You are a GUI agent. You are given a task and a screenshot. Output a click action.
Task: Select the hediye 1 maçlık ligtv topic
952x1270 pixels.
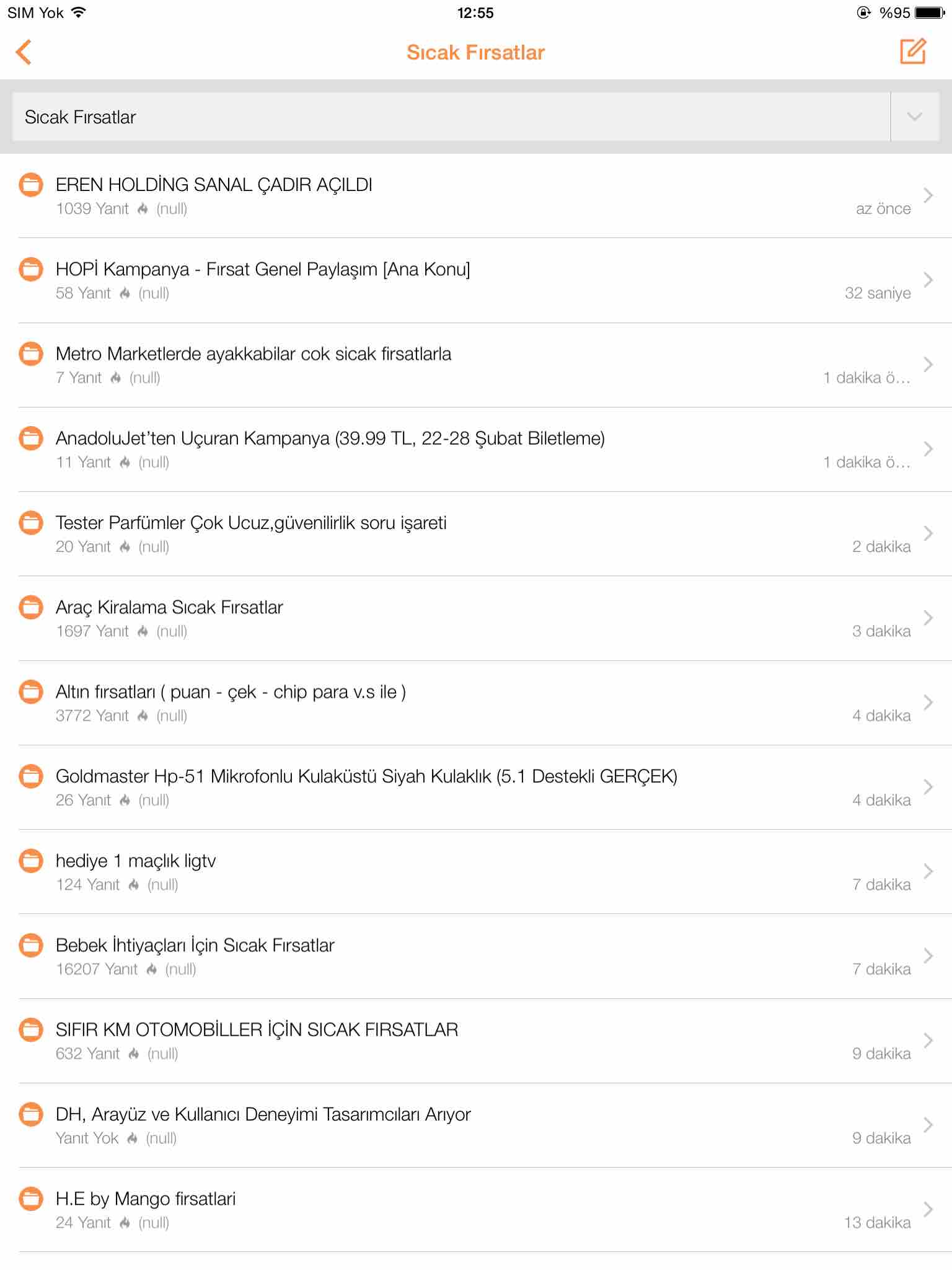coord(136,861)
